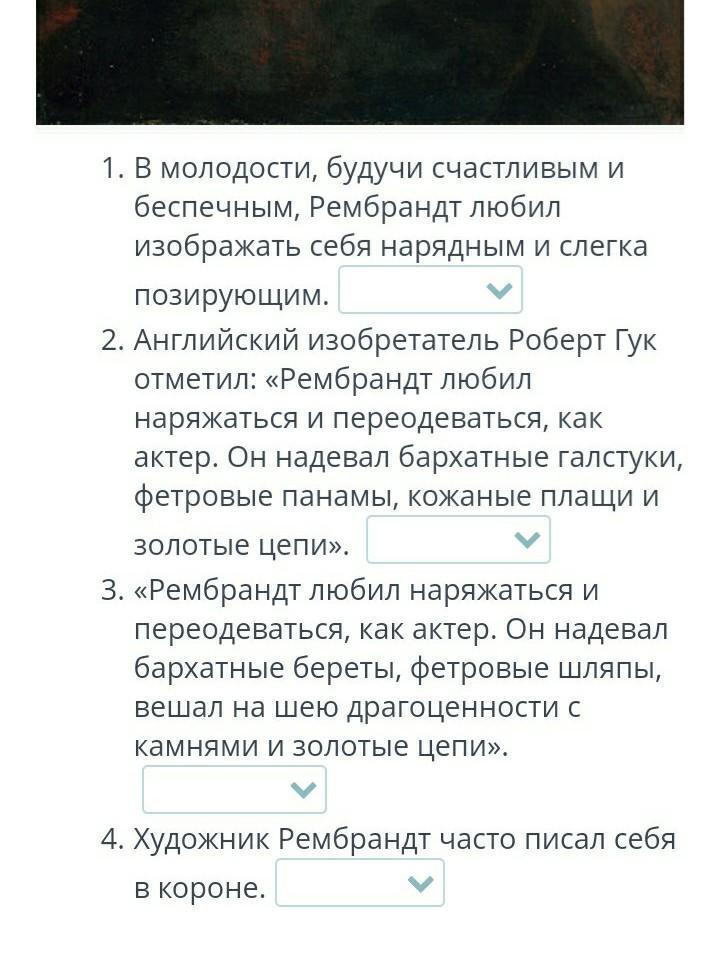Open dropdown below the statement about velvet berets
Image resolution: width=720 pixels, height=972 pixels.
pyautogui.click(x=234, y=789)
